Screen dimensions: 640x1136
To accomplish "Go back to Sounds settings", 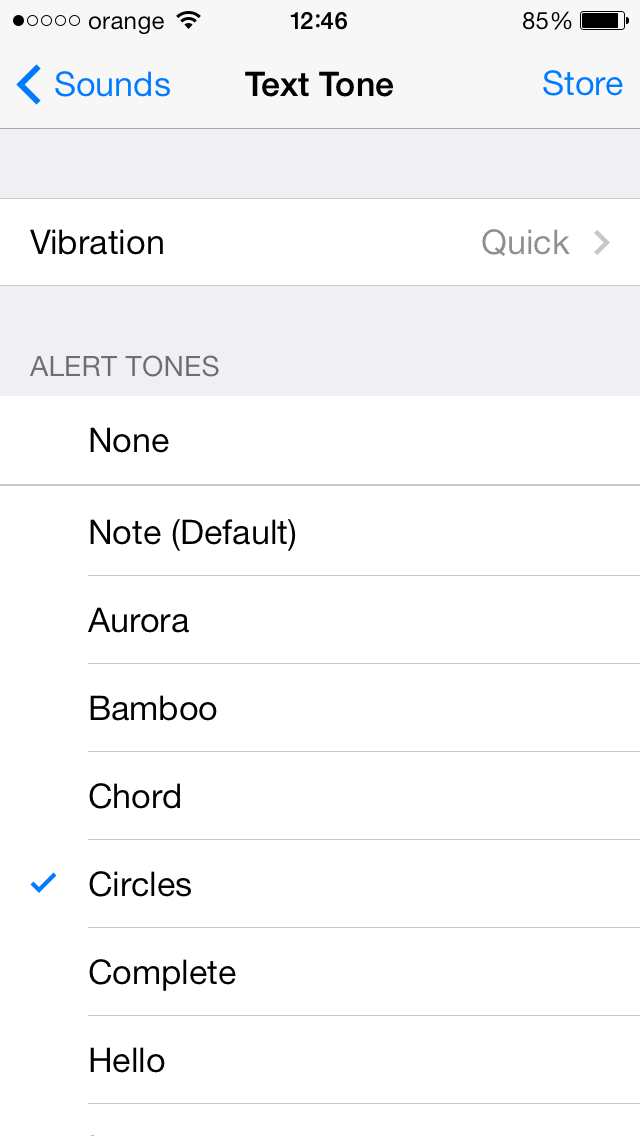I will [93, 85].
